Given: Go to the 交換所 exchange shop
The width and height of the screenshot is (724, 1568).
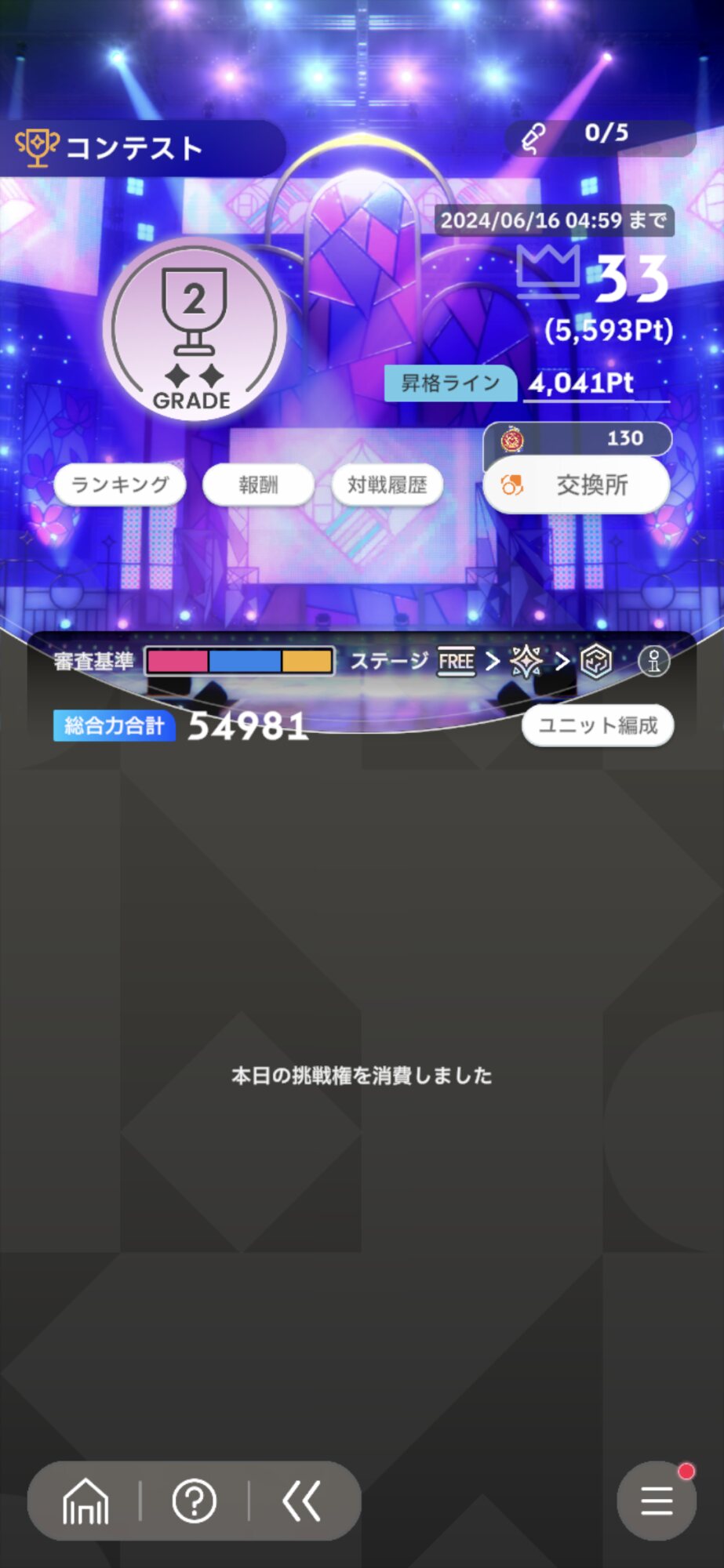Looking at the screenshot, I should [x=577, y=485].
